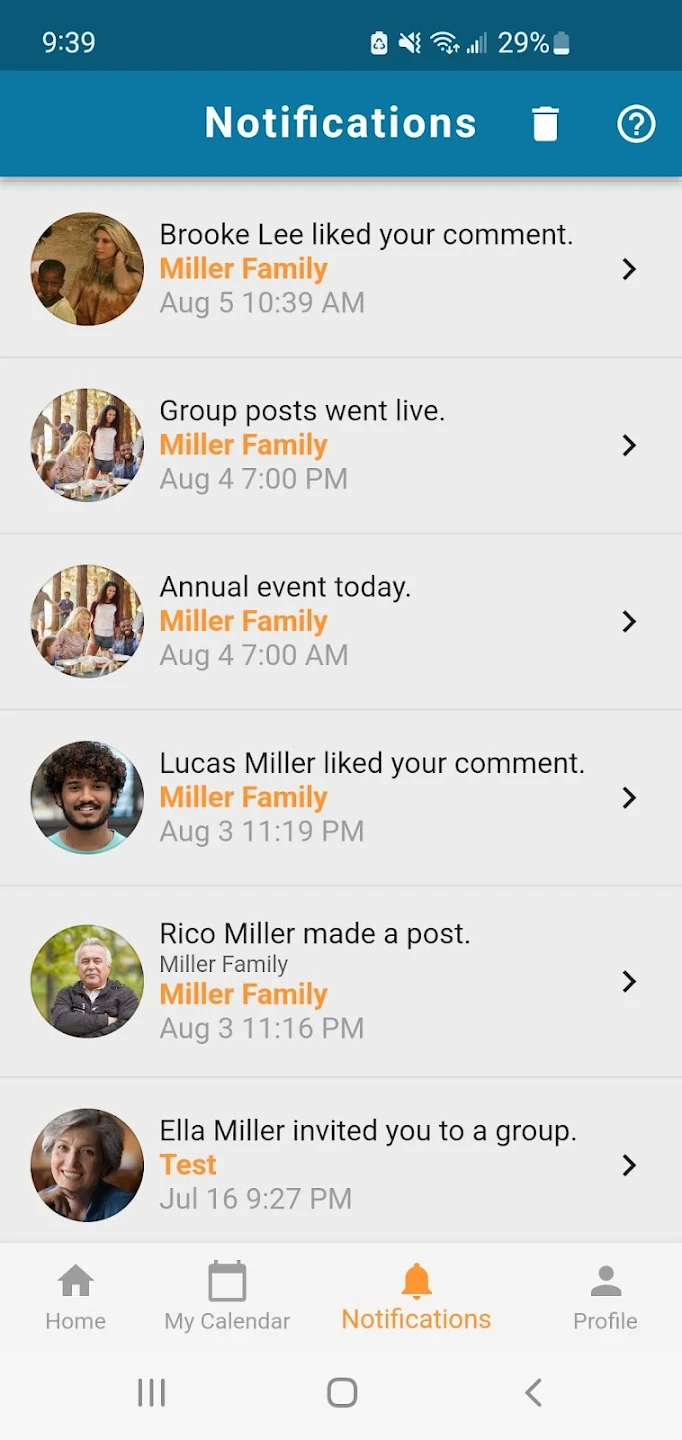
Task: Switch to the Profile tab
Action: pyautogui.click(x=605, y=1297)
